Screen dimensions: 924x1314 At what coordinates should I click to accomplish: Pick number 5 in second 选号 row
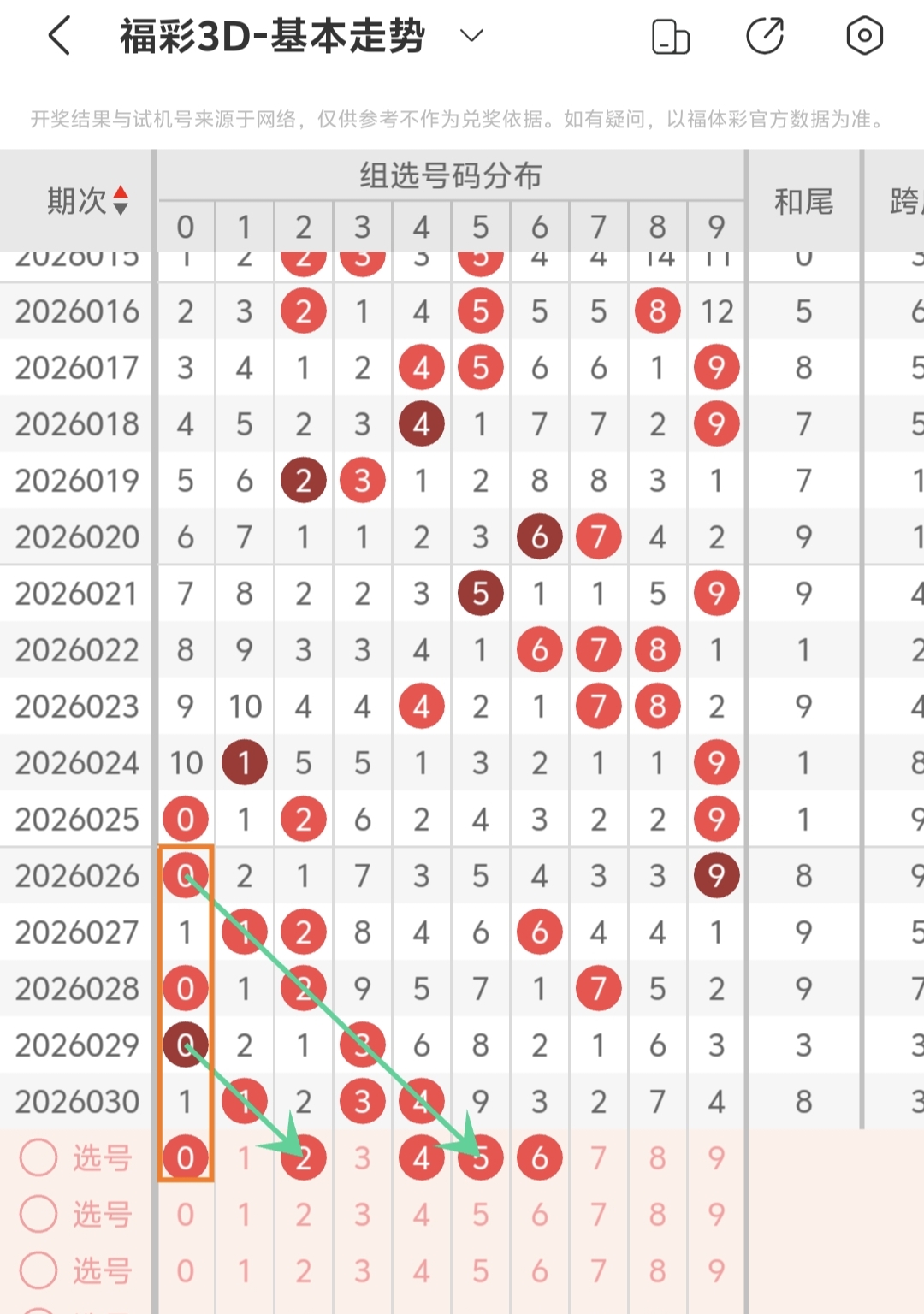[481, 1214]
